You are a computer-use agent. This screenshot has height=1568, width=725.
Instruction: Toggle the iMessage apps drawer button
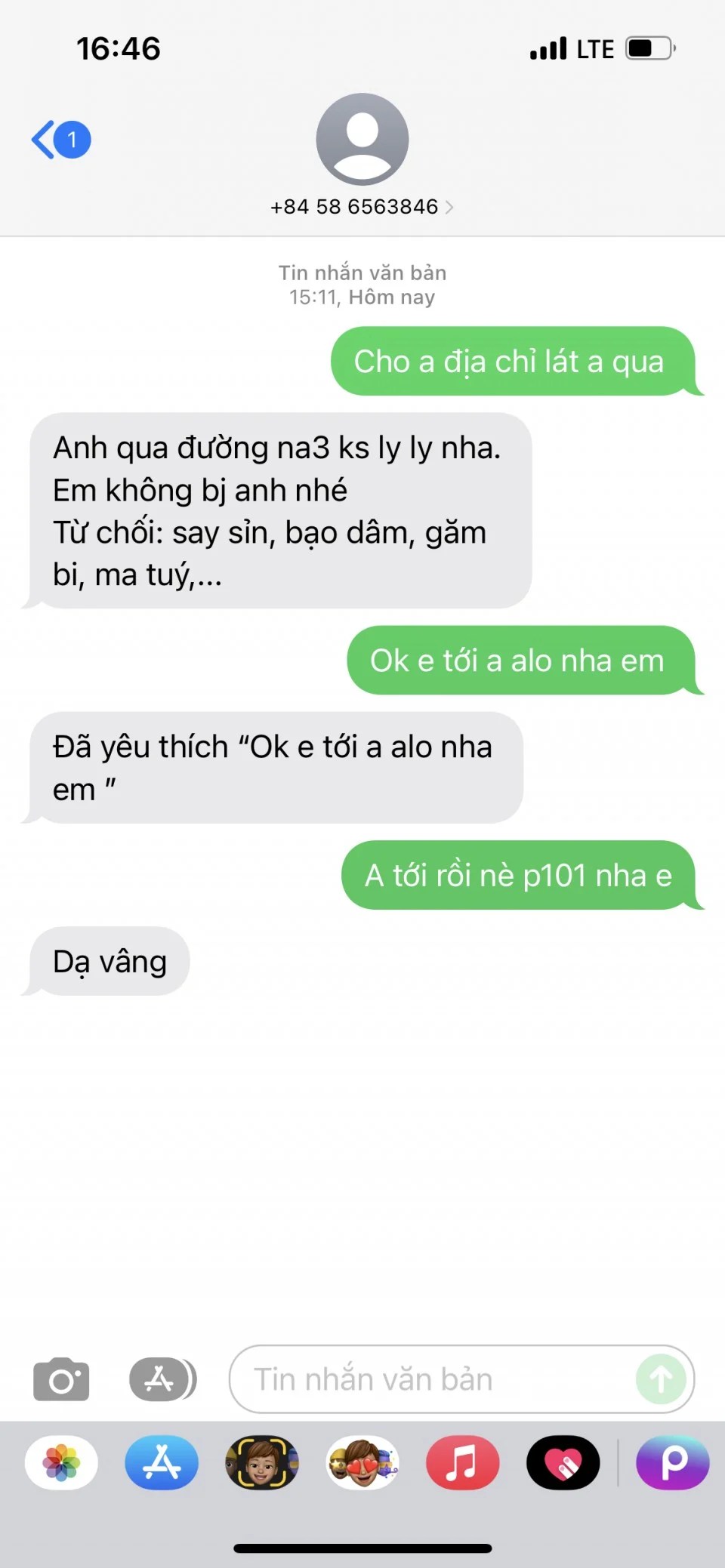(162, 1379)
